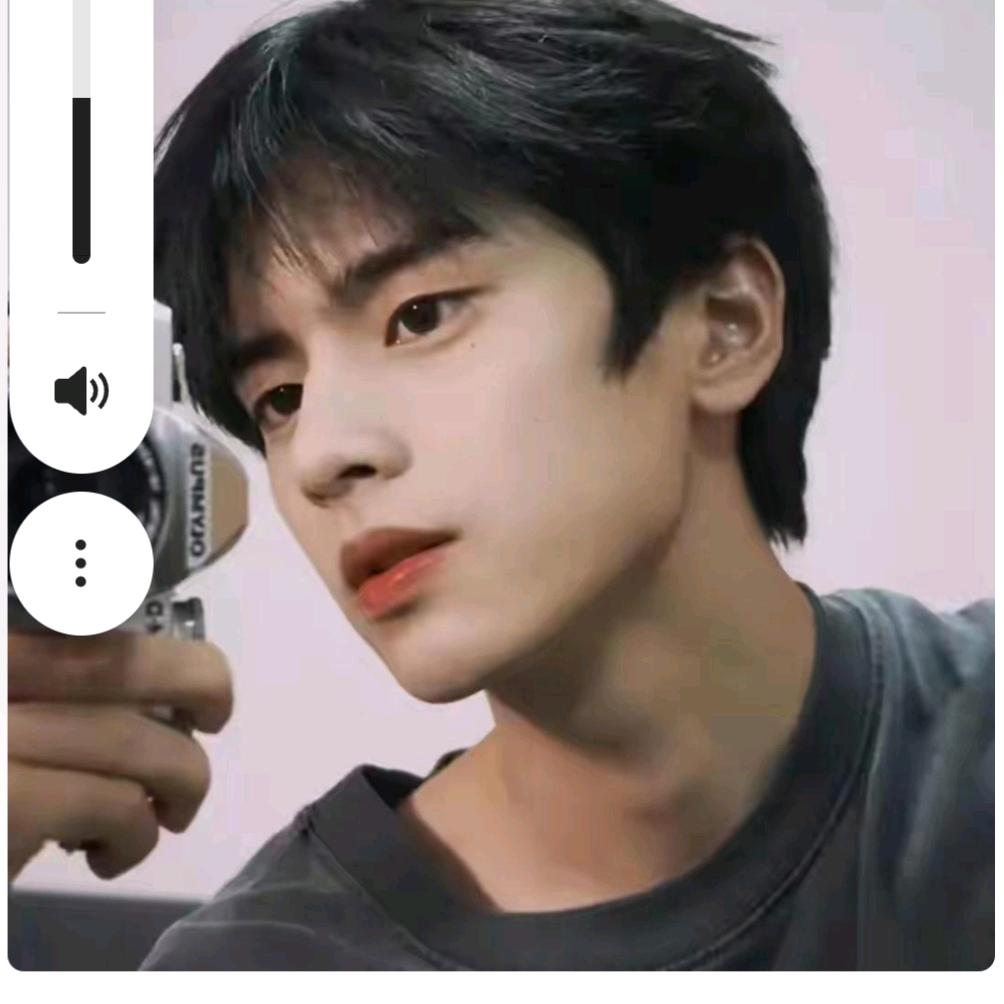This screenshot has height=1004, width=1004.
Task: Open the three-dot volume settings menu
Action: pos(81,563)
